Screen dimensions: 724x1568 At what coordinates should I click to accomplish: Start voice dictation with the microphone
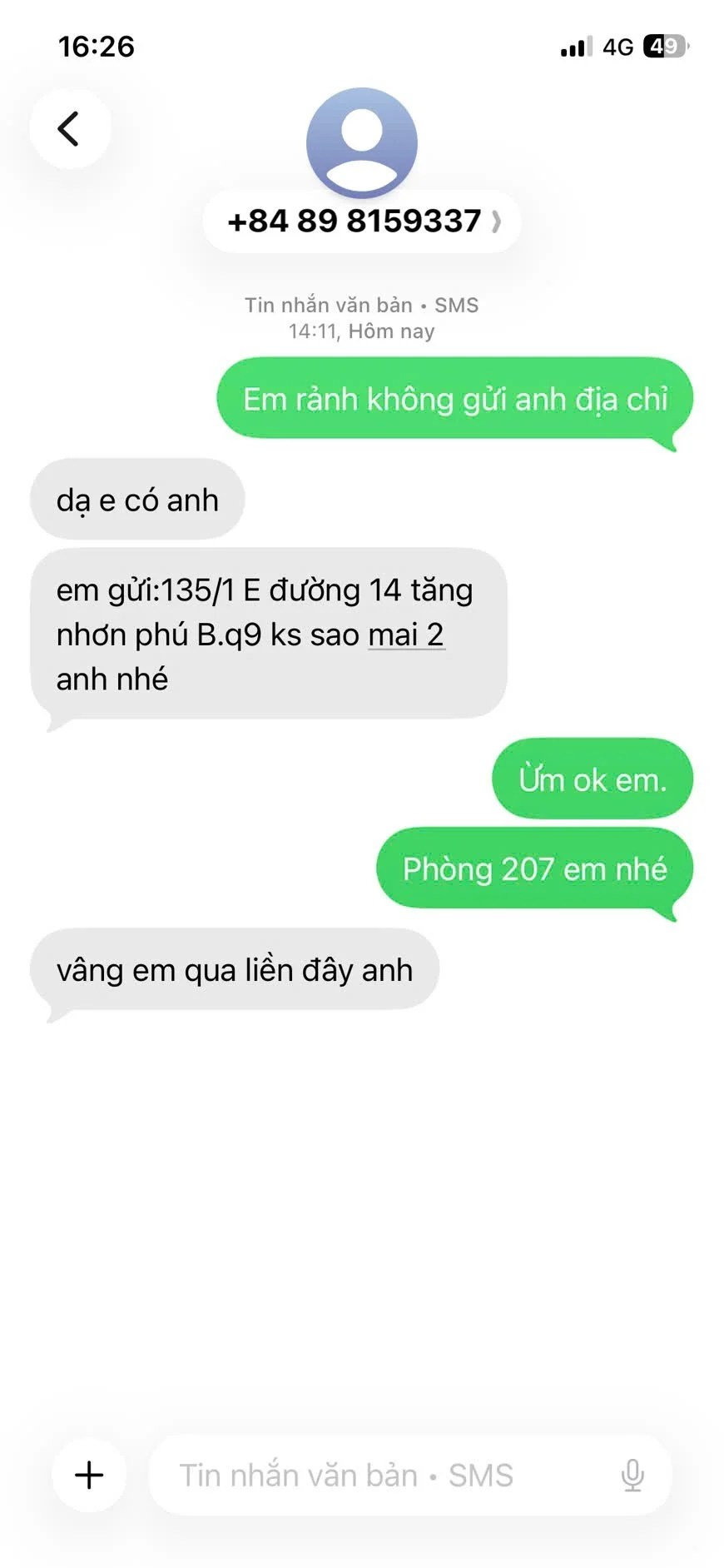click(x=632, y=1475)
